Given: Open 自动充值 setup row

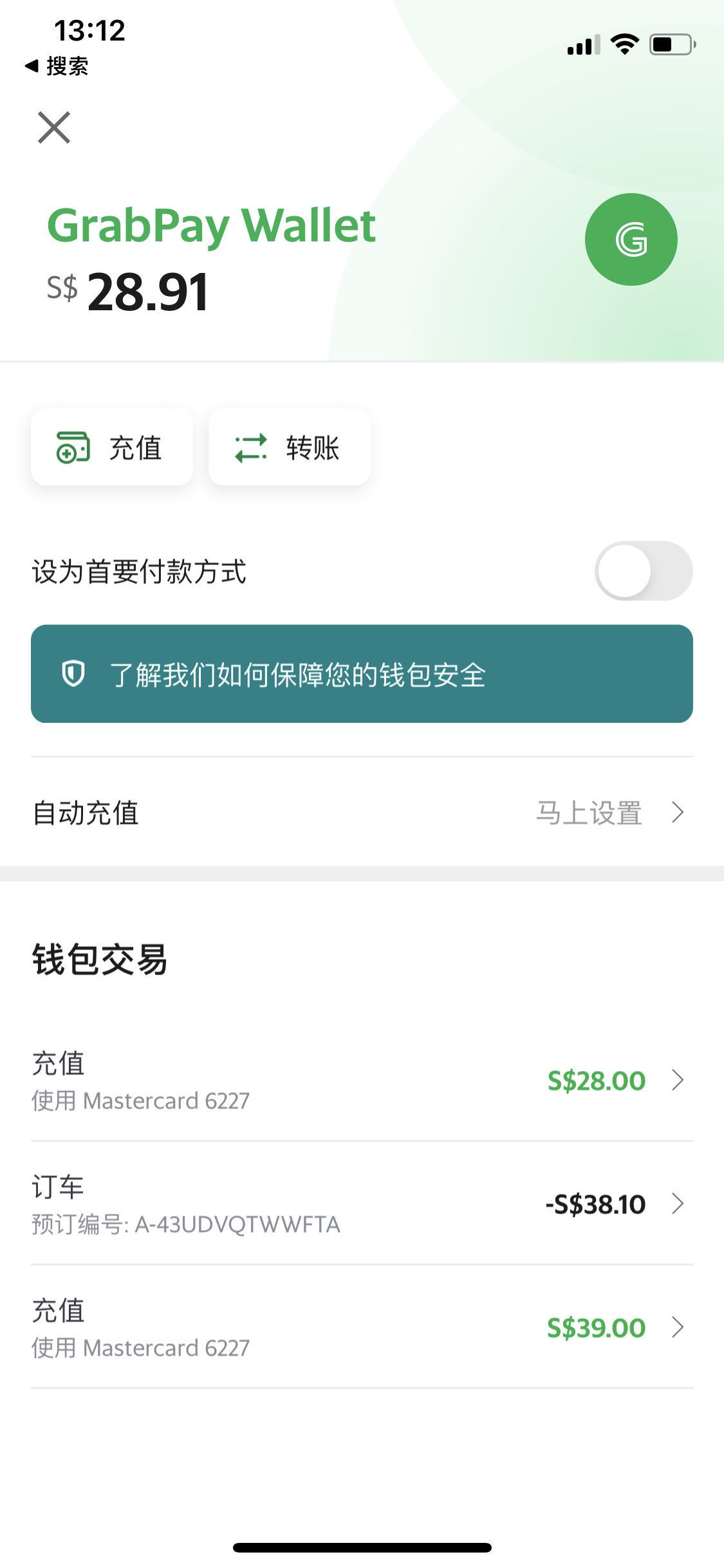Looking at the screenshot, I should [x=362, y=813].
